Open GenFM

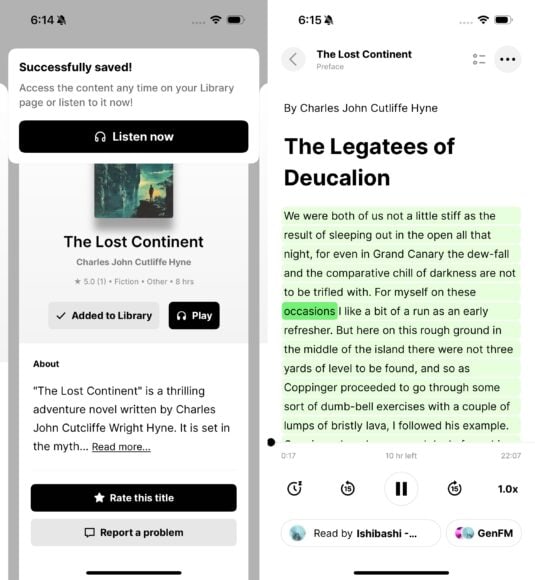(x=484, y=533)
